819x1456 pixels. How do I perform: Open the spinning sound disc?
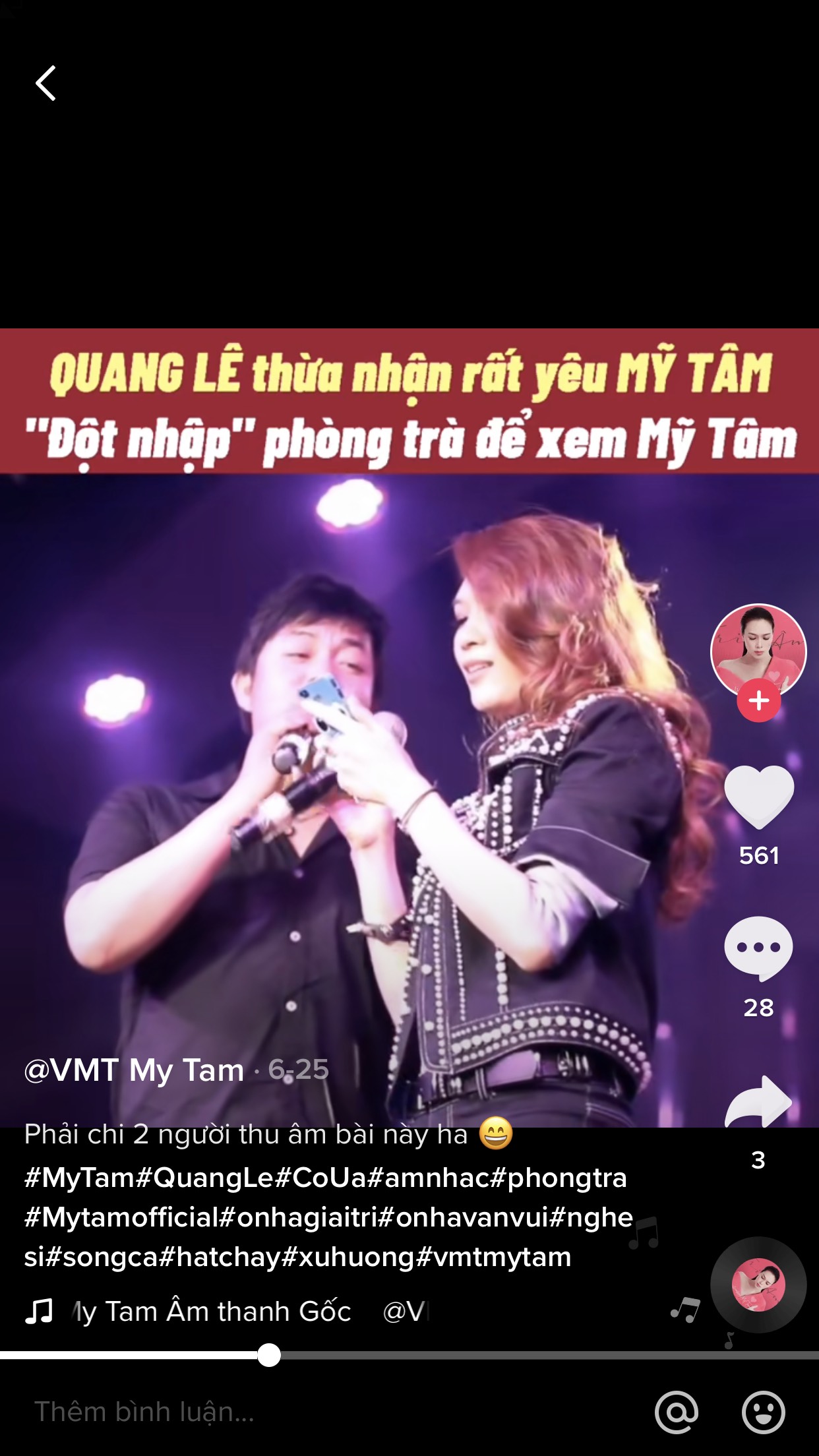tap(758, 1285)
